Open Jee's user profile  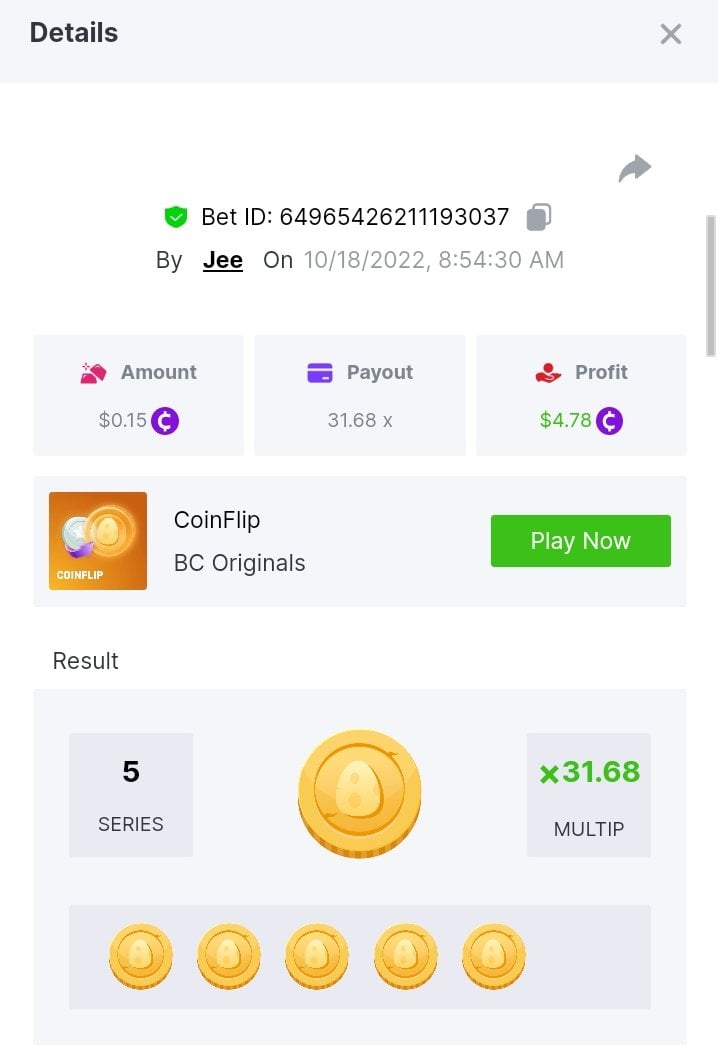(223, 261)
